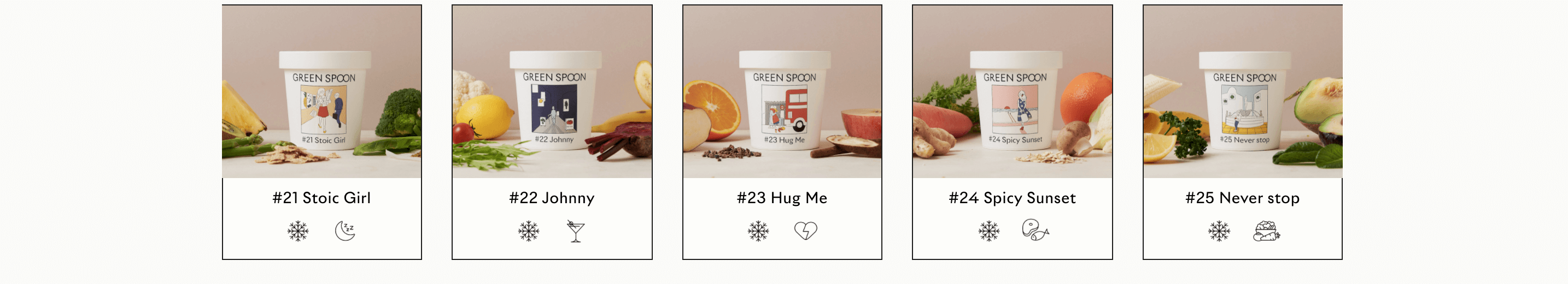The height and width of the screenshot is (284, 1568).
Task: Open the #21 Stoic Girl product card
Action: coord(321,132)
